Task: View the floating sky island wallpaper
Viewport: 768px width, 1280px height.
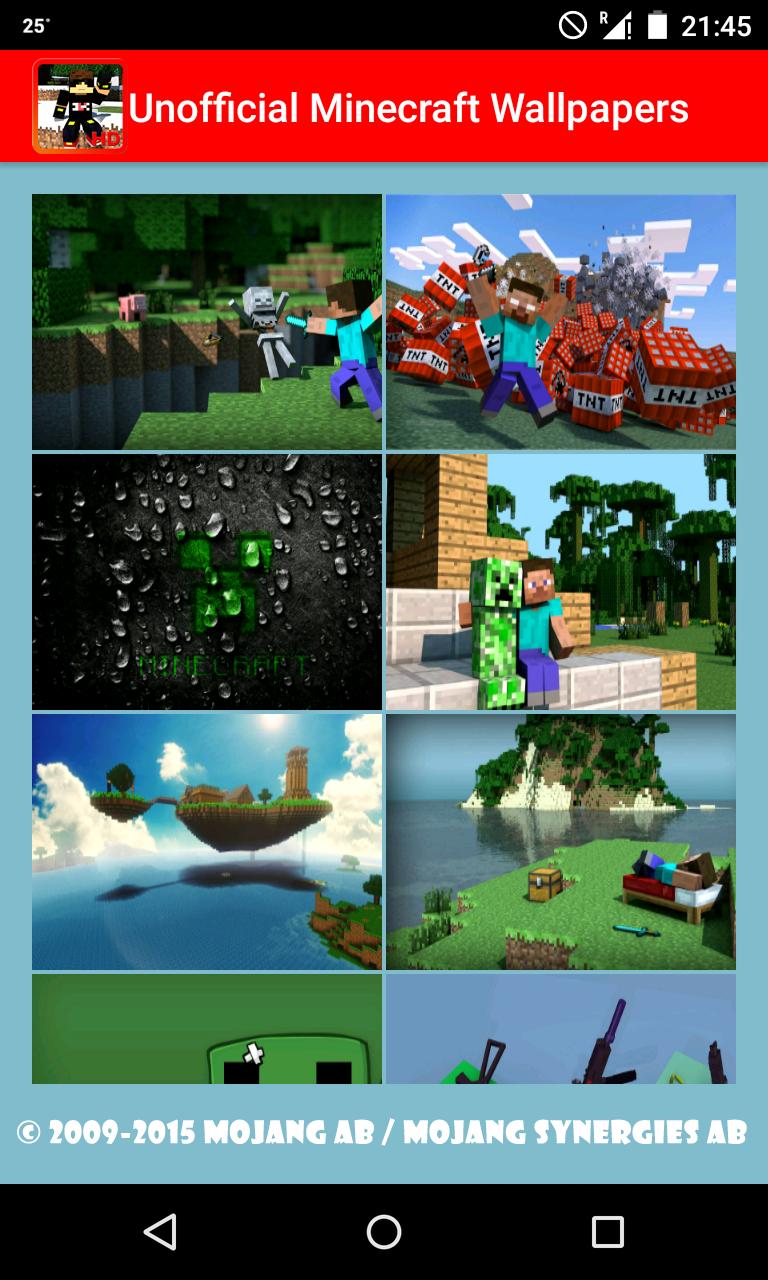Action: pyautogui.click(x=207, y=842)
